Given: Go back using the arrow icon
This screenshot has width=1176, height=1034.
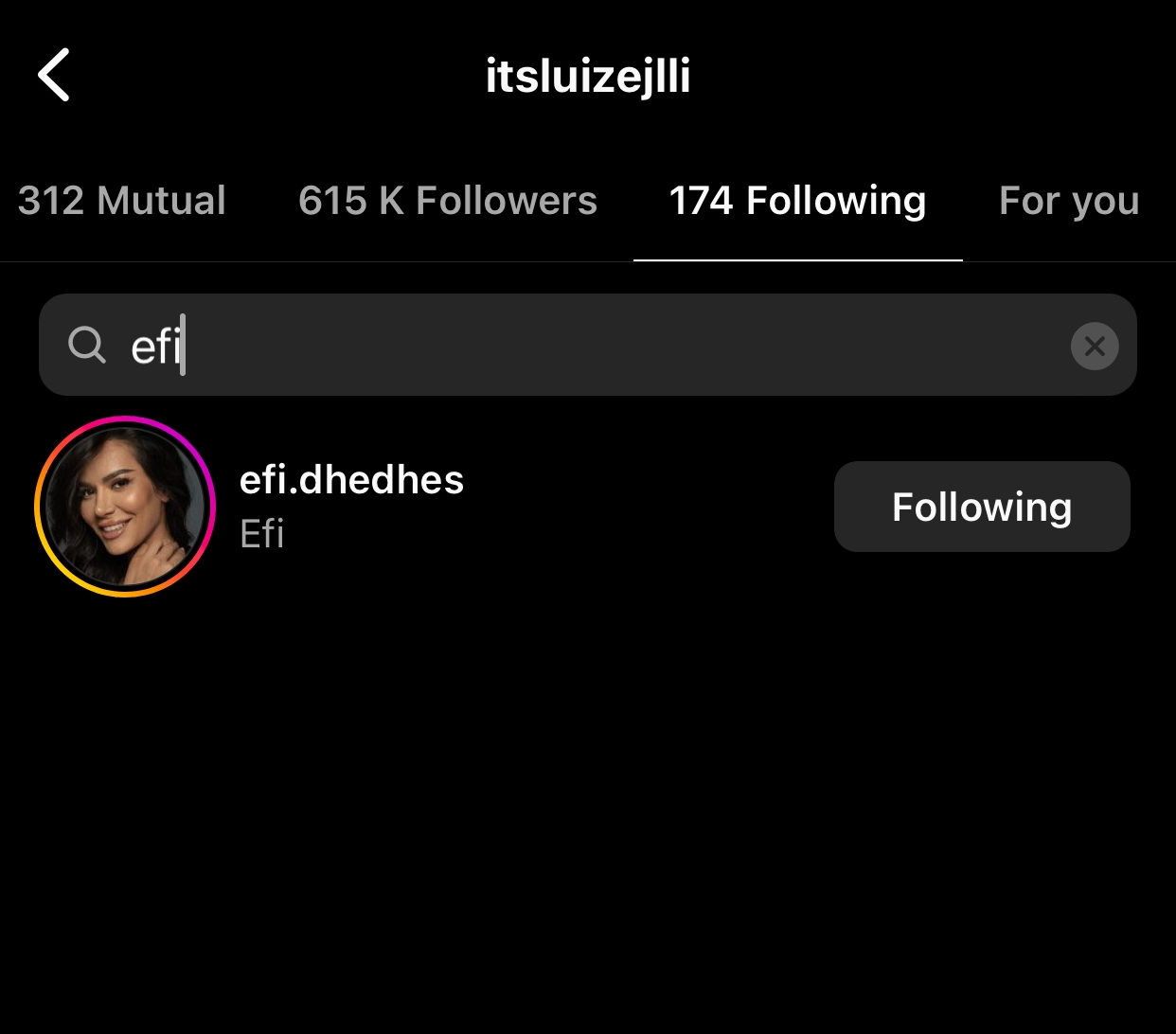Looking at the screenshot, I should tap(54, 75).
